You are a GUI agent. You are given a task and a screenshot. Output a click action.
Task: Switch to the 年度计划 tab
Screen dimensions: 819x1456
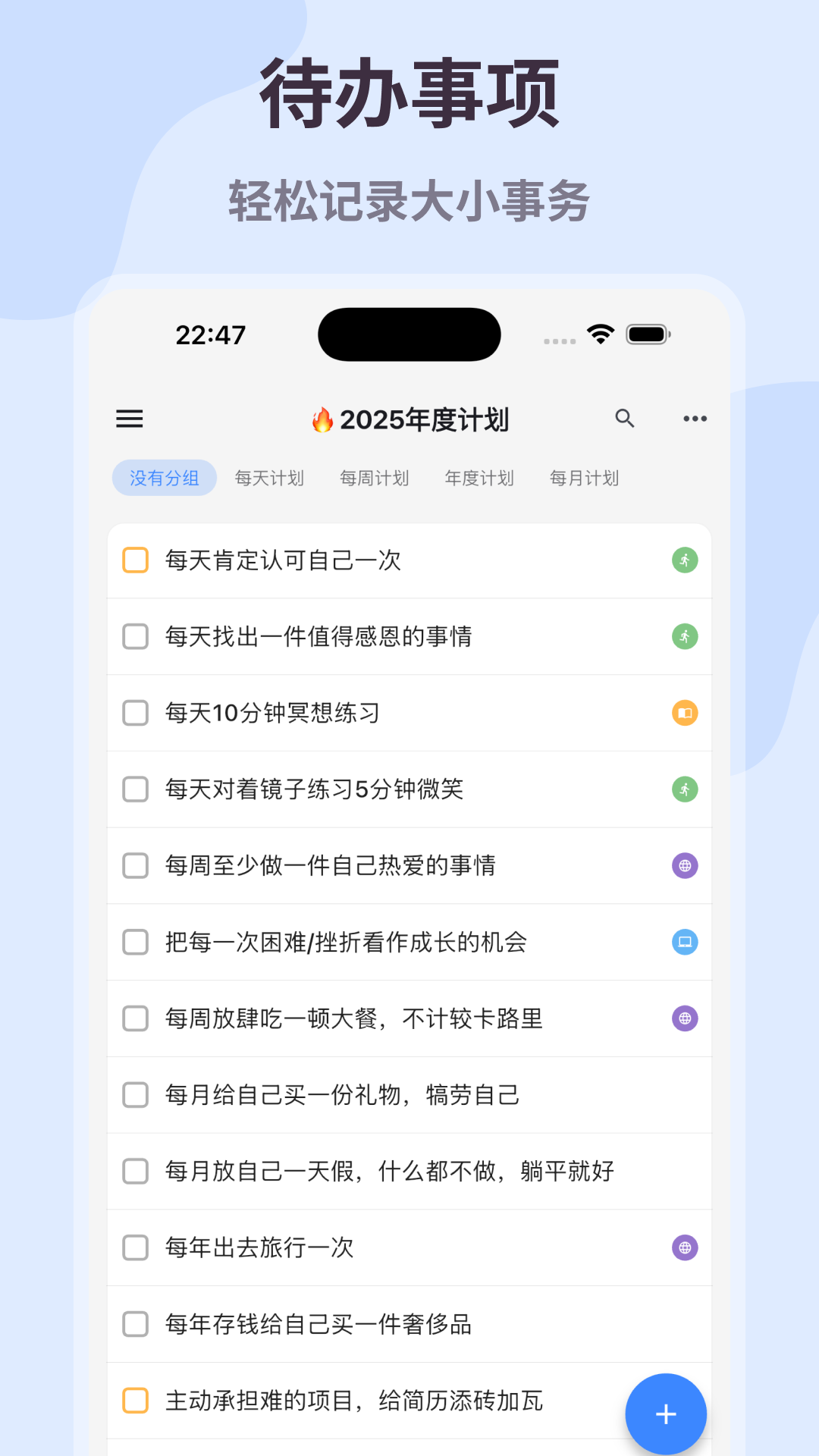pos(479,478)
